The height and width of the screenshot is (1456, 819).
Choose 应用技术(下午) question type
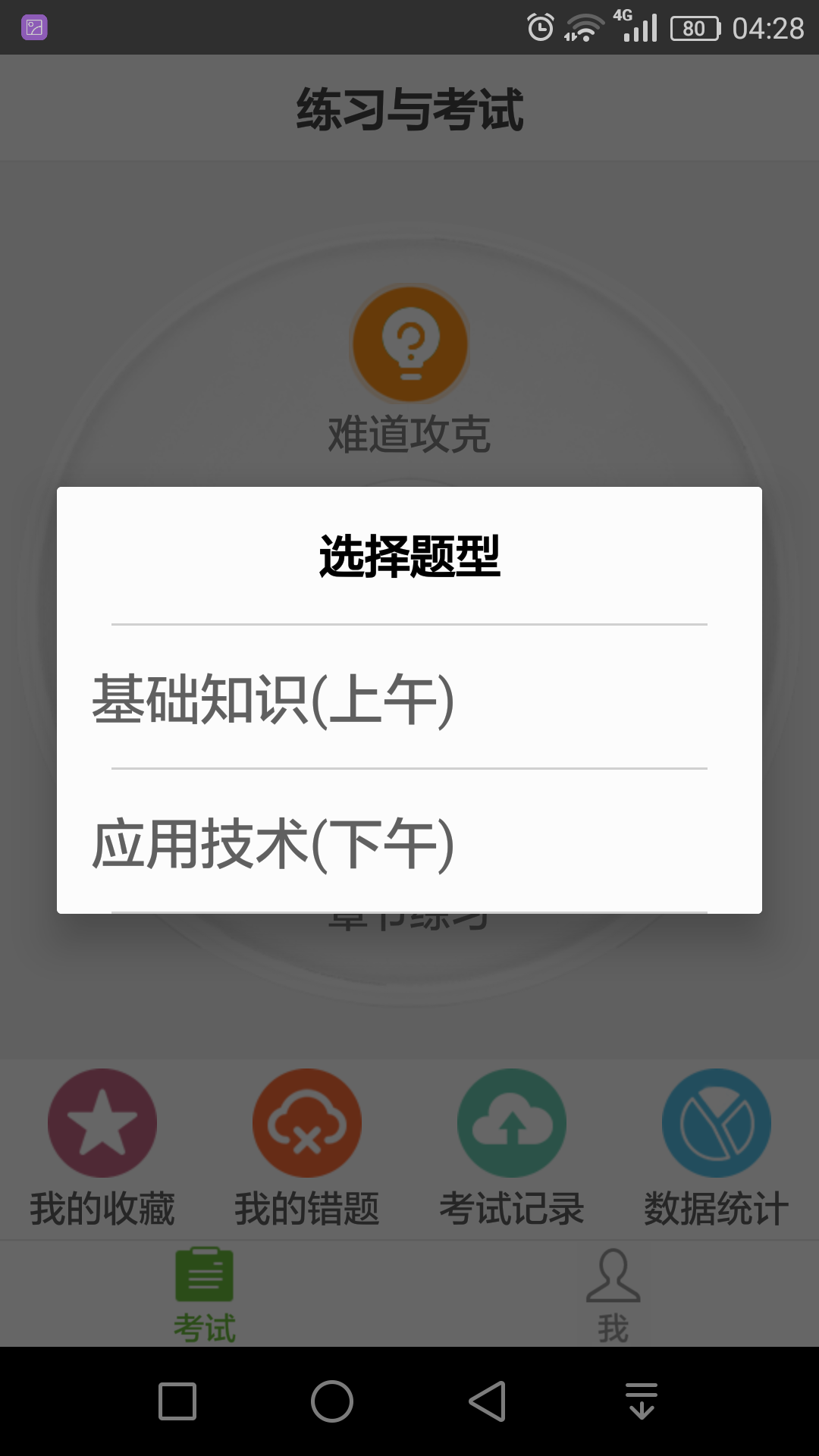409,843
